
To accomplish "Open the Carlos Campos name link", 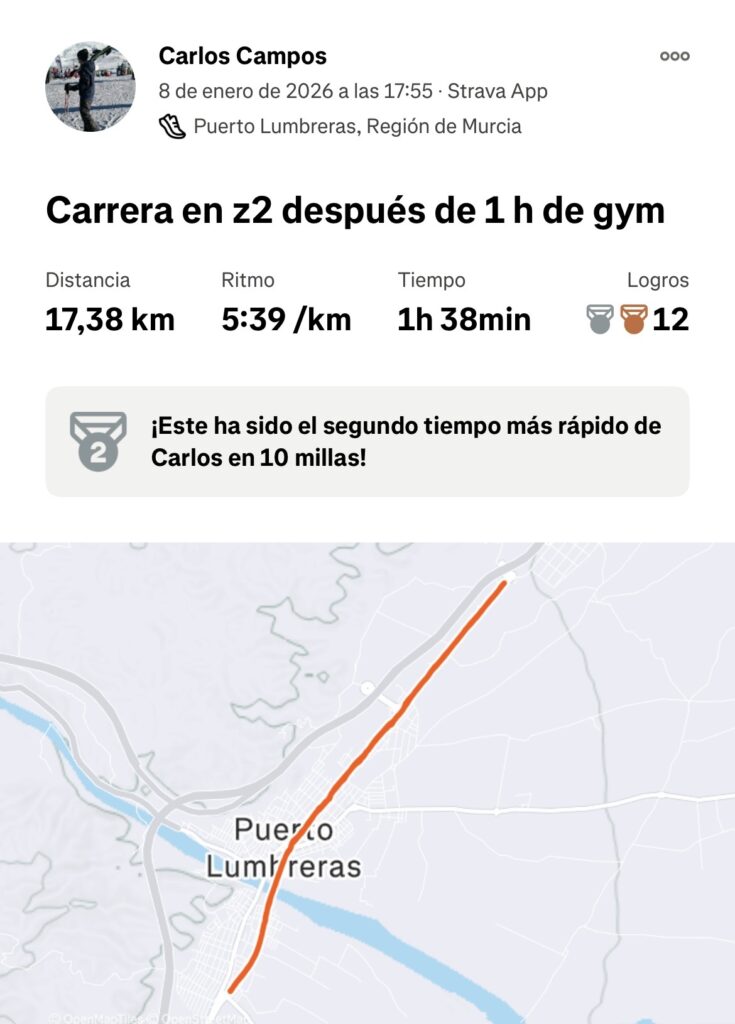I will (242, 56).
